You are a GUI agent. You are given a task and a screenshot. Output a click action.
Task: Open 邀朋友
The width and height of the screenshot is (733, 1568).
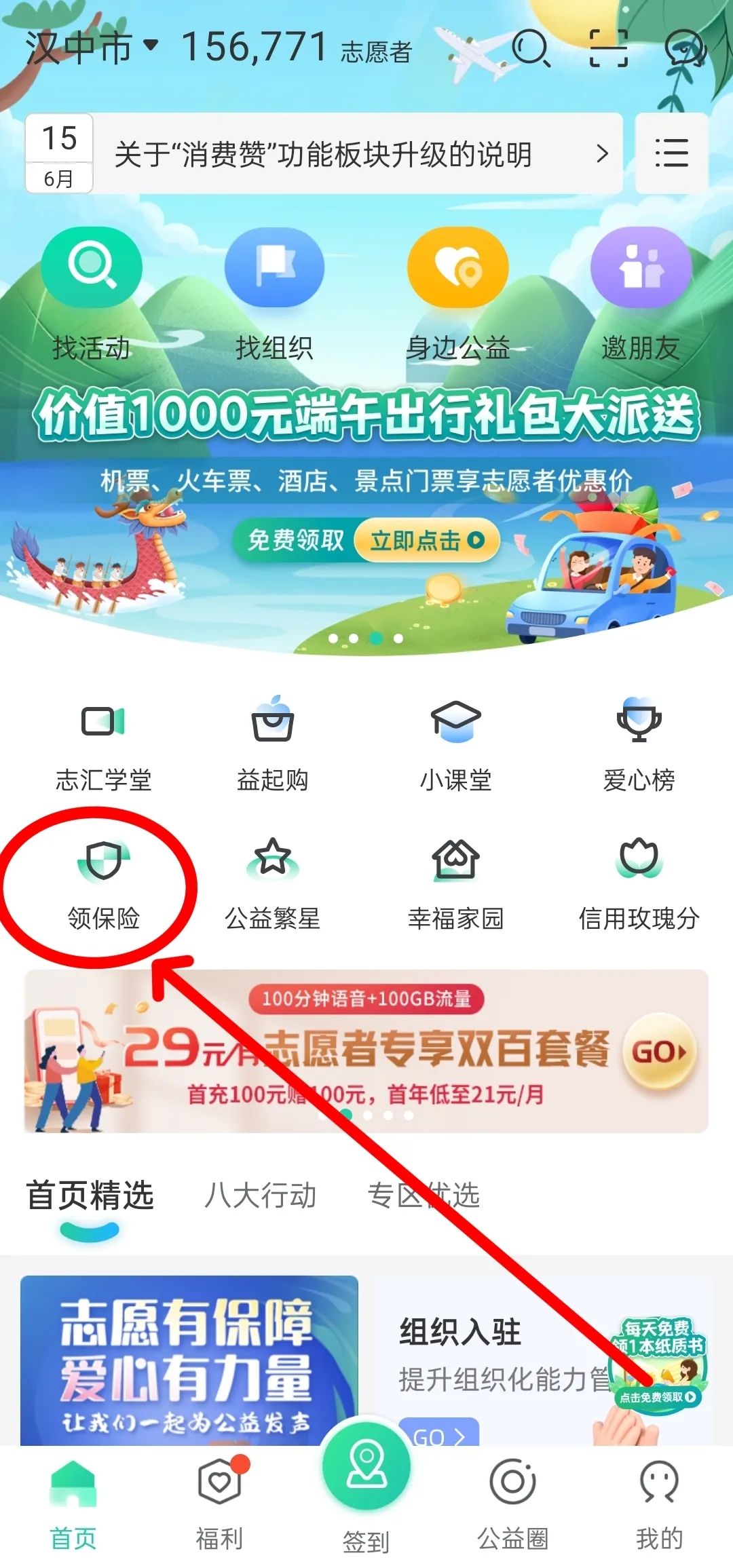coord(641,293)
